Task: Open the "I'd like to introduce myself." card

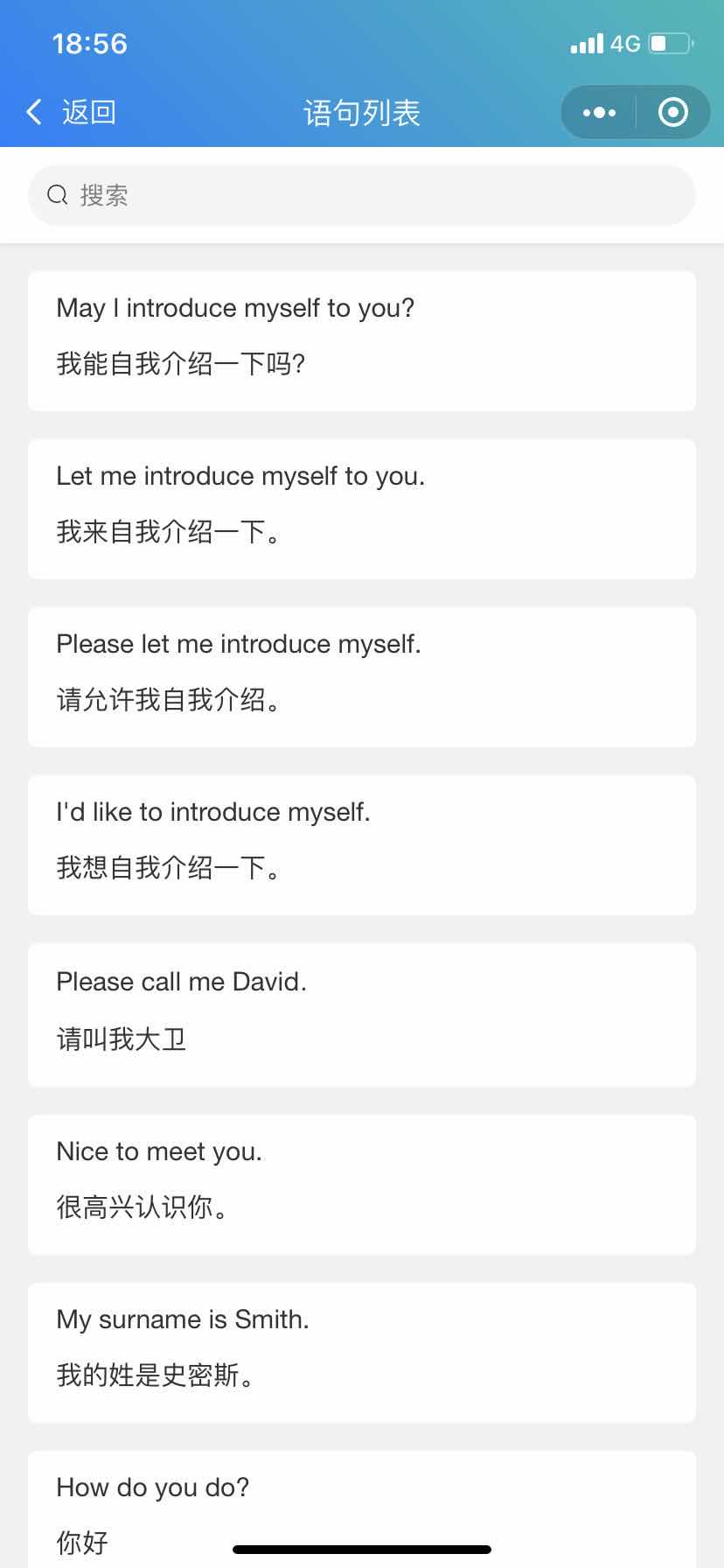Action: pyautogui.click(x=362, y=844)
